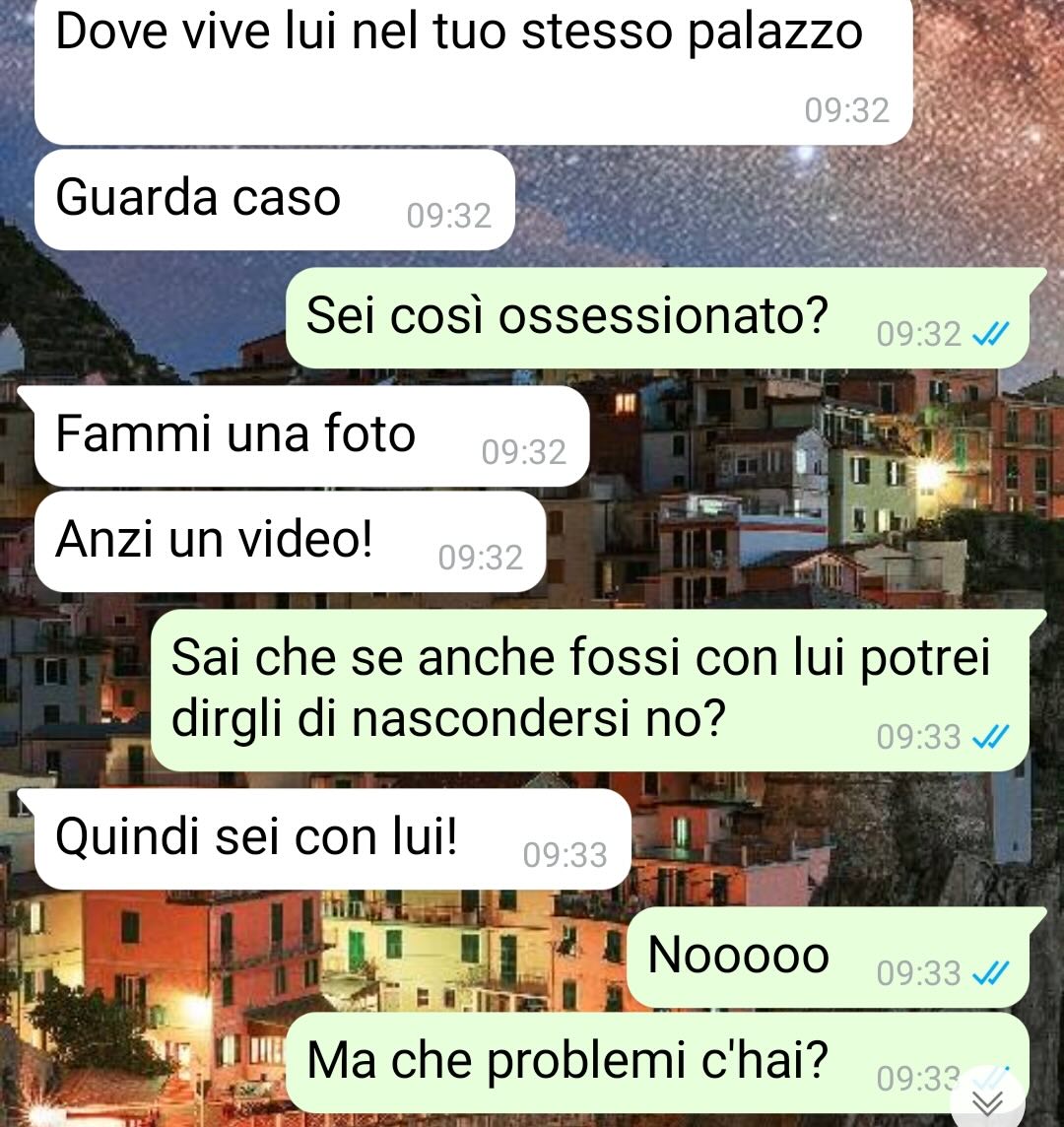The image size is (1064, 1127).
Task: Jump to the latest messages with the double-chevron button
Action: [x=987, y=1101]
